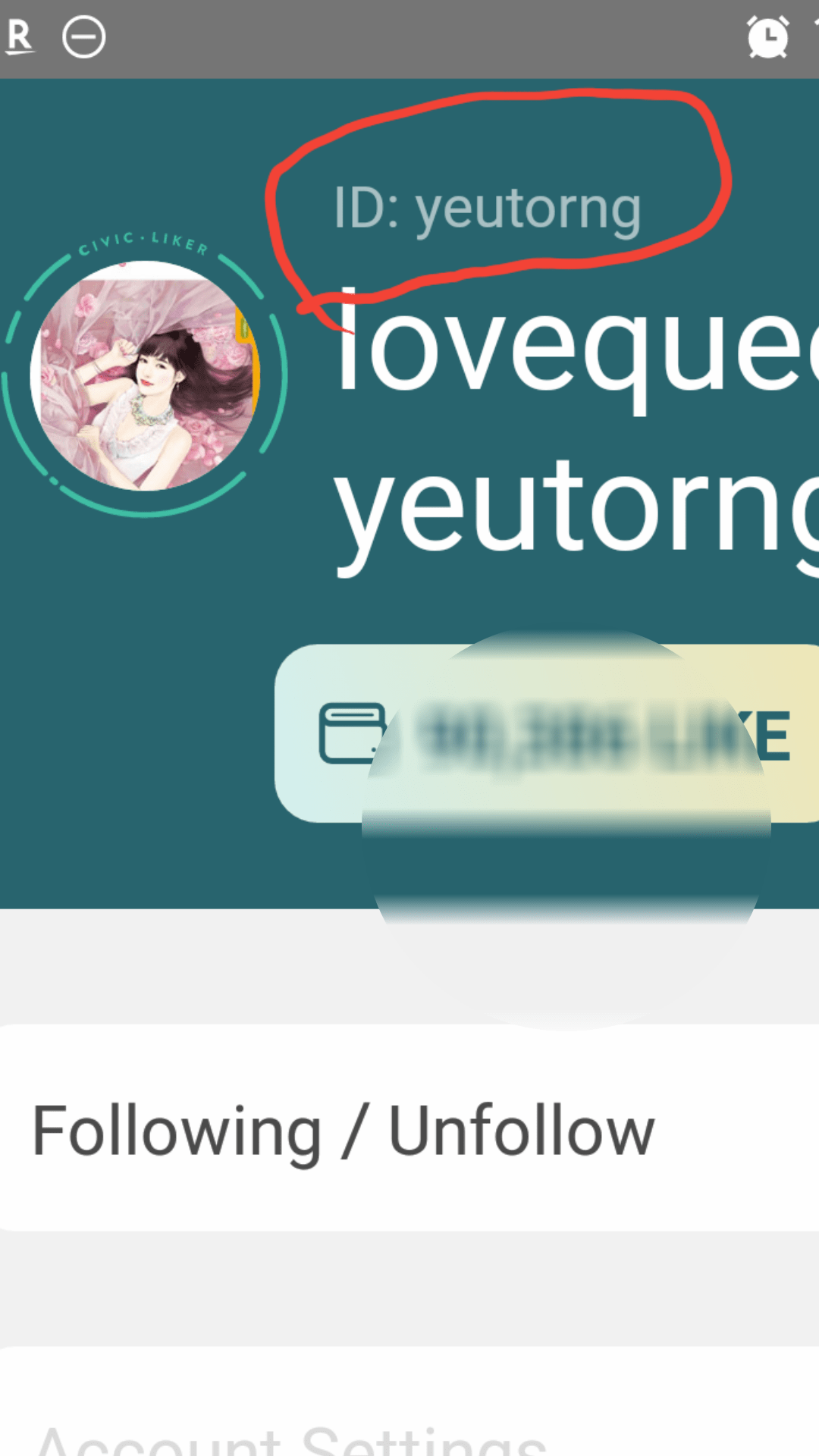This screenshot has height=1456, width=819.
Task: Open the Following / Unfollow row
Action: tap(409, 1128)
